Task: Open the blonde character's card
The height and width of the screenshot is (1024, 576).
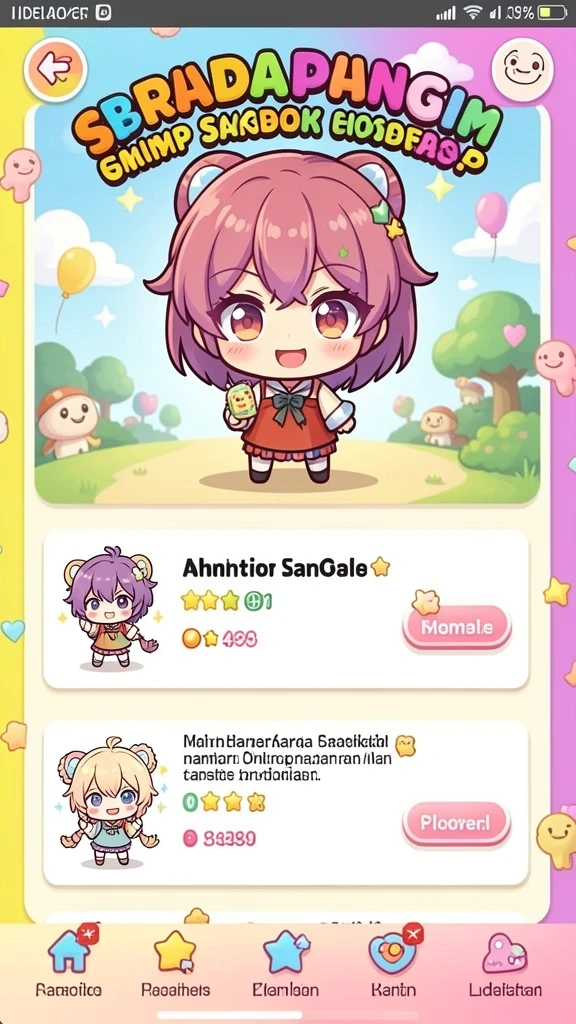Action: [286, 803]
